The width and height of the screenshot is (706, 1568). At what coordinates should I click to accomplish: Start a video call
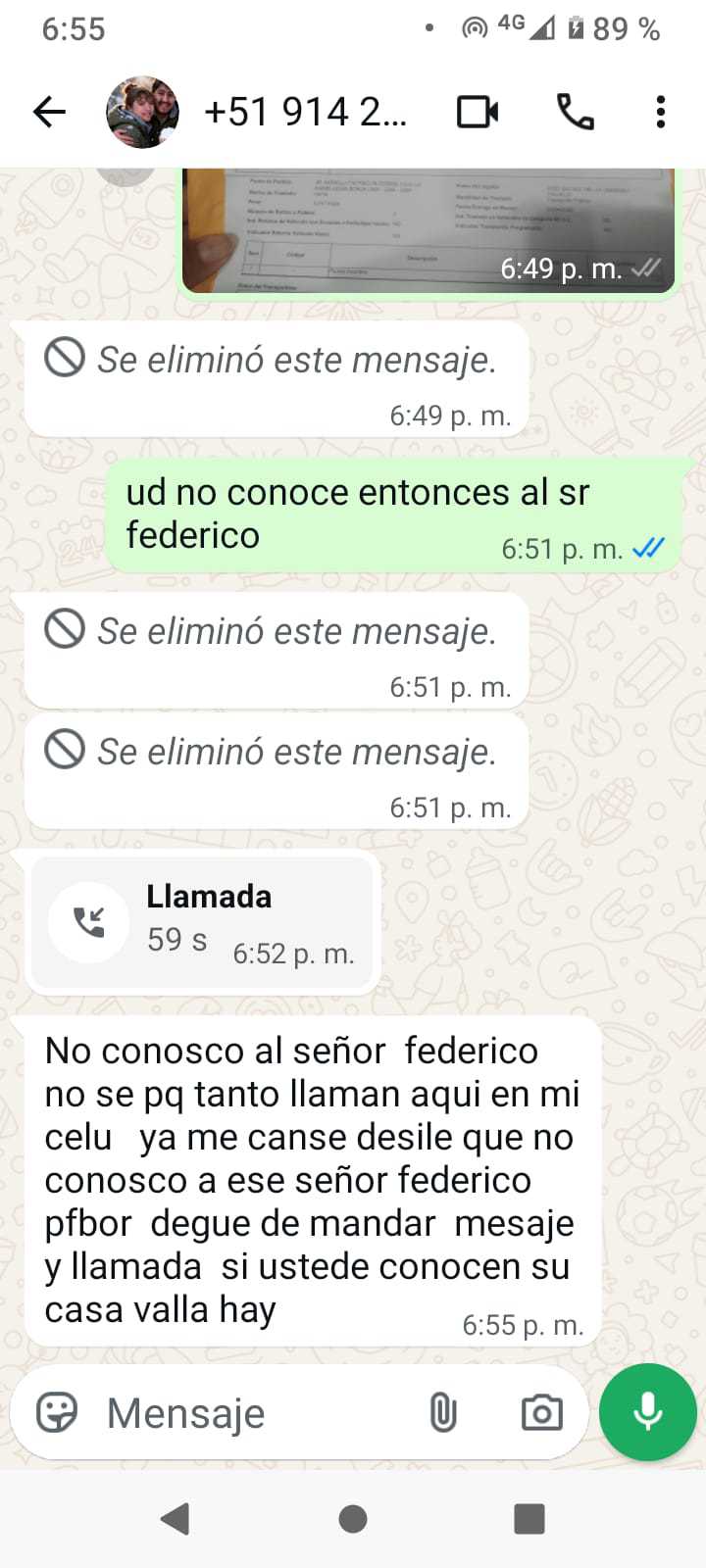(x=478, y=113)
